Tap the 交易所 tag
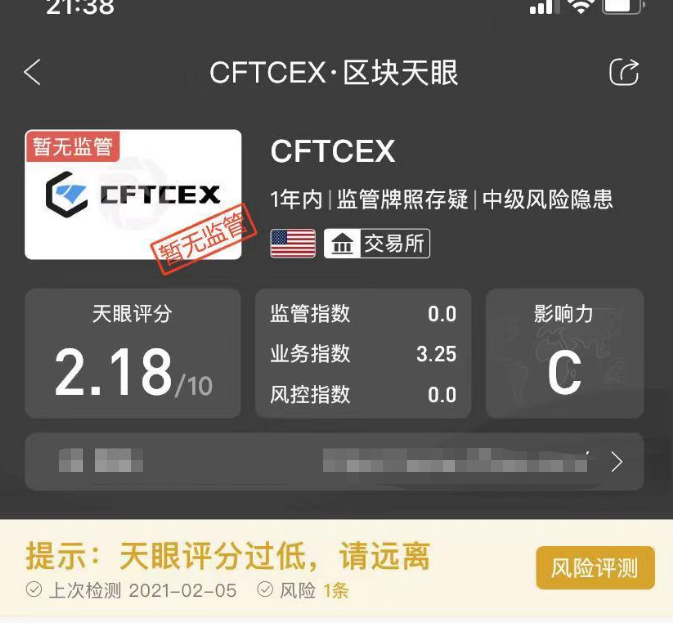 coord(377,243)
